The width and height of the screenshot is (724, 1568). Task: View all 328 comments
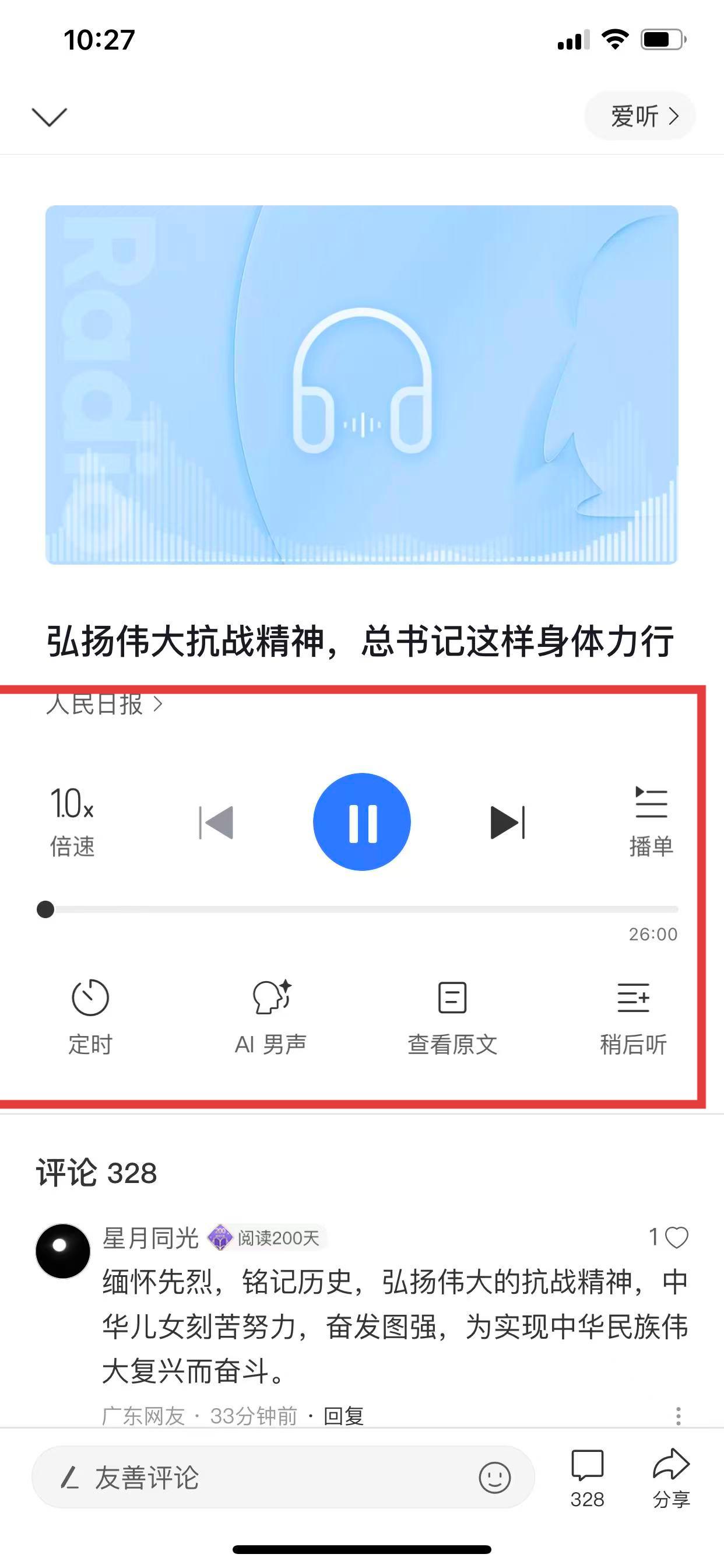587,1478
